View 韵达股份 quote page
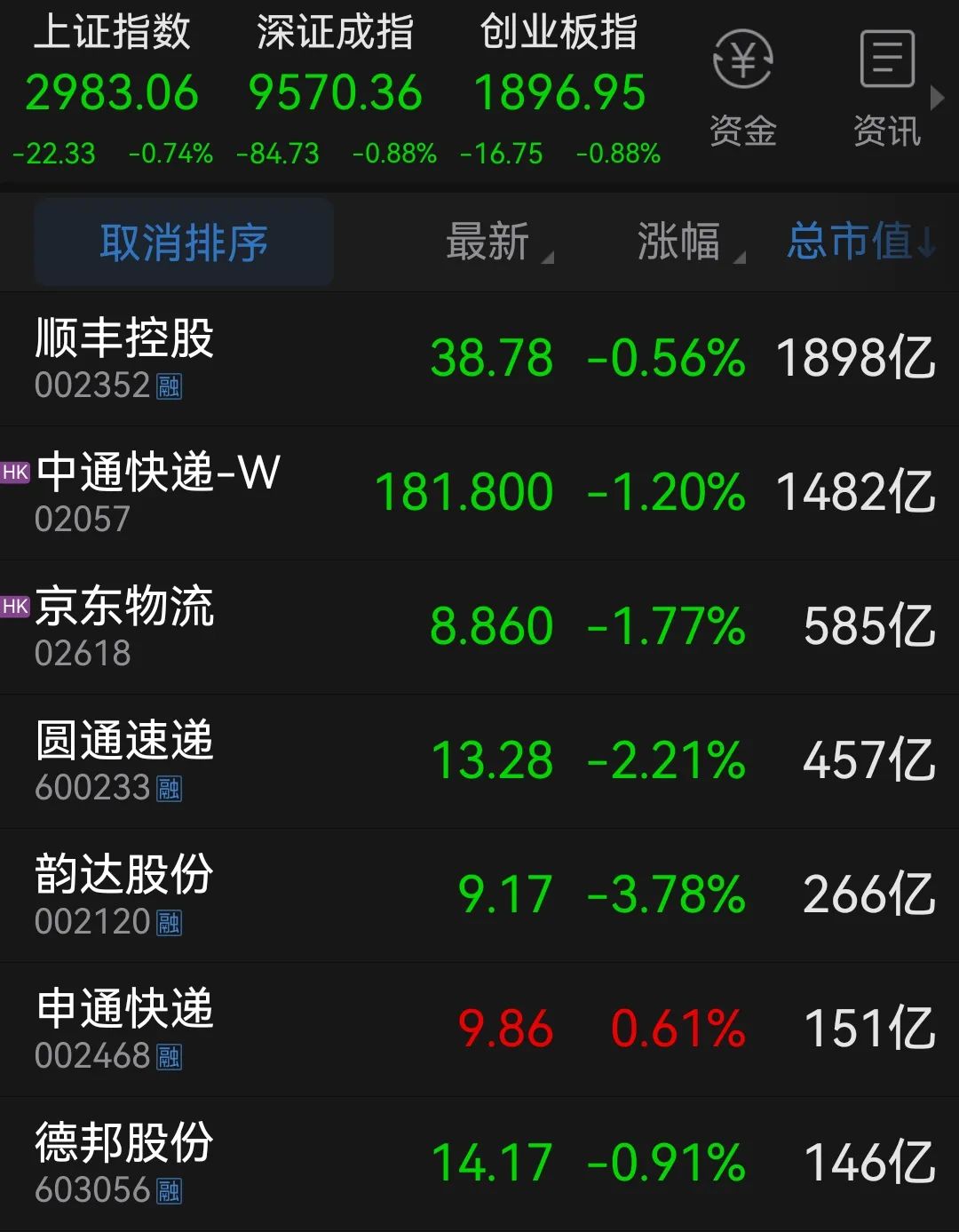The height and width of the screenshot is (1232, 959). pyautogui.click(x=479, y=895)
